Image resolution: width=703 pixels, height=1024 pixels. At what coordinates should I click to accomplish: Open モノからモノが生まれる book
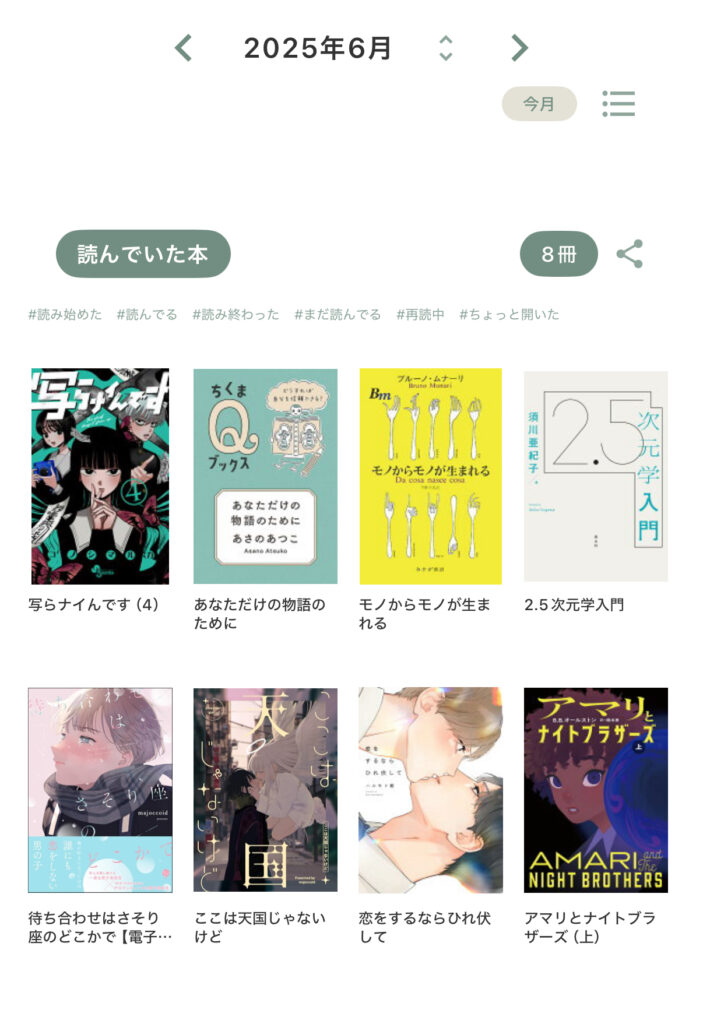430,476
